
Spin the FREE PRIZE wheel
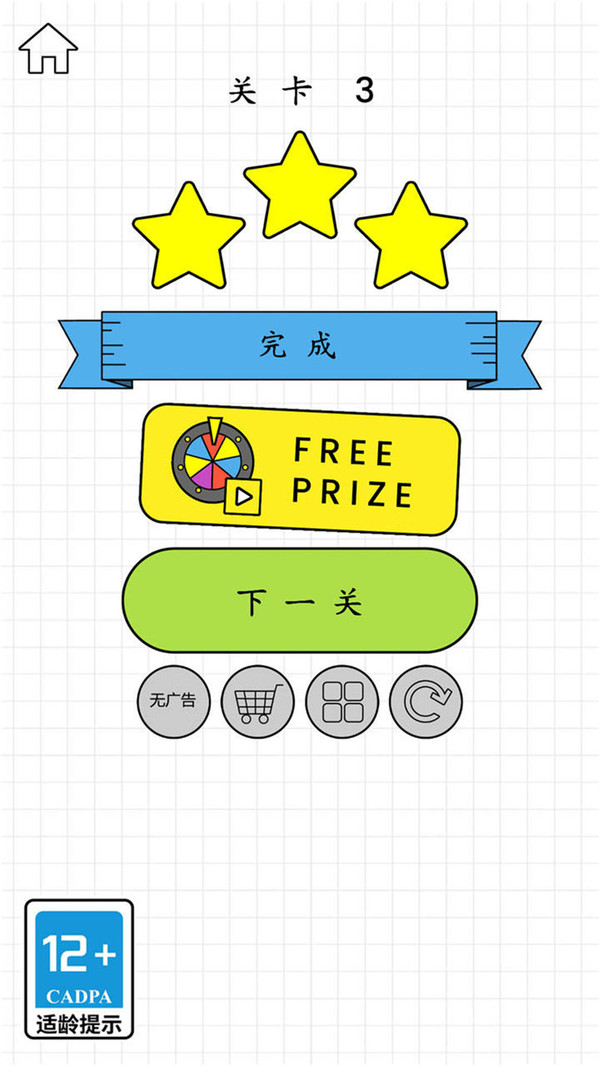point(300,470)
